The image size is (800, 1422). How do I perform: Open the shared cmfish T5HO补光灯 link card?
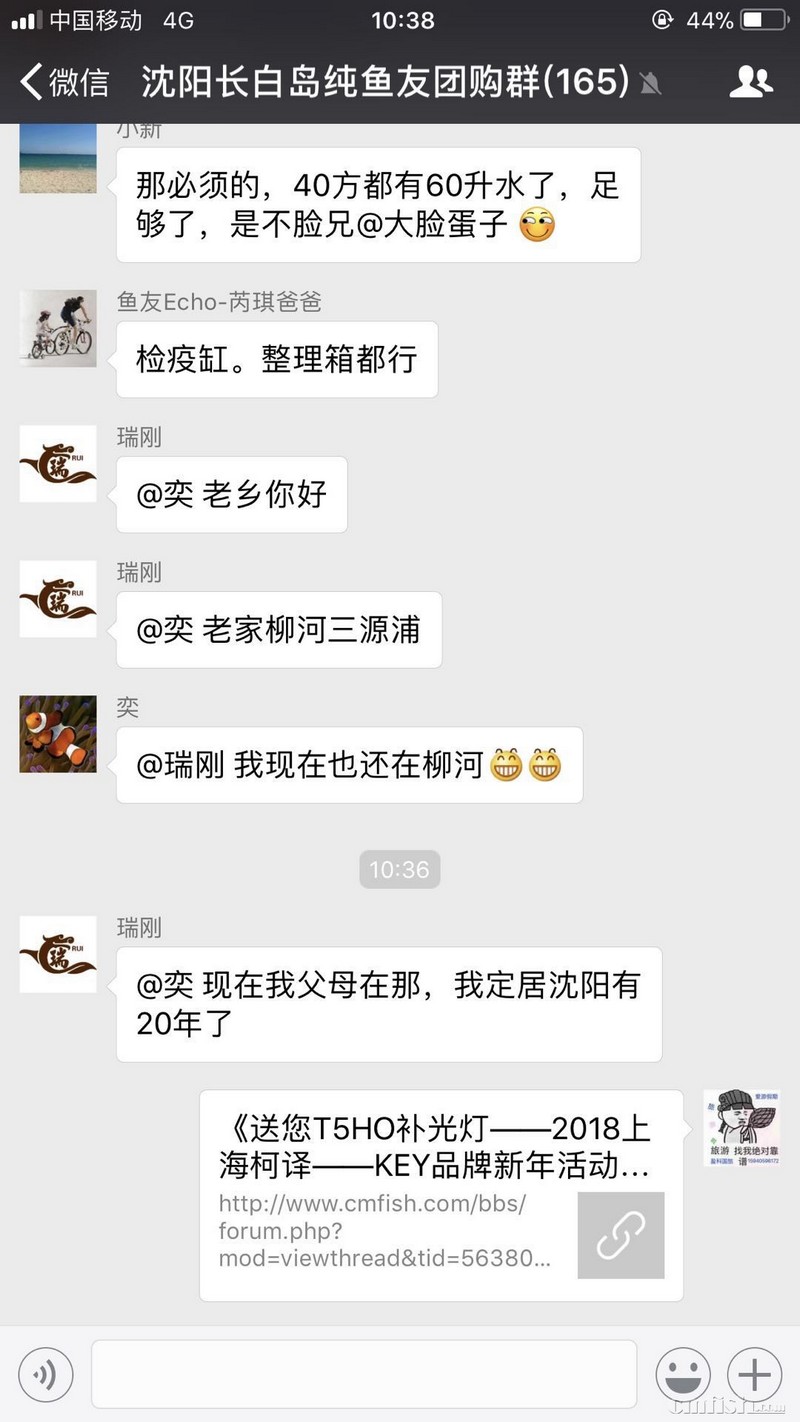[441, 1195]
